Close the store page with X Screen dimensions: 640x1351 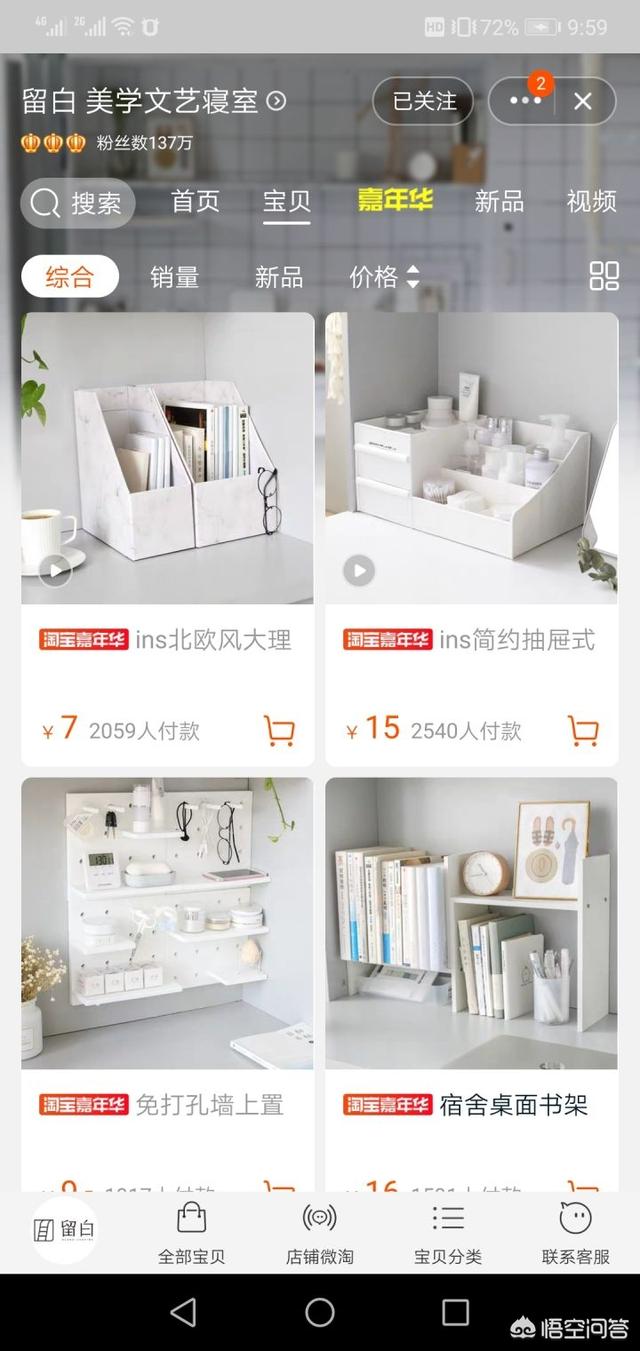coord(583,101)
